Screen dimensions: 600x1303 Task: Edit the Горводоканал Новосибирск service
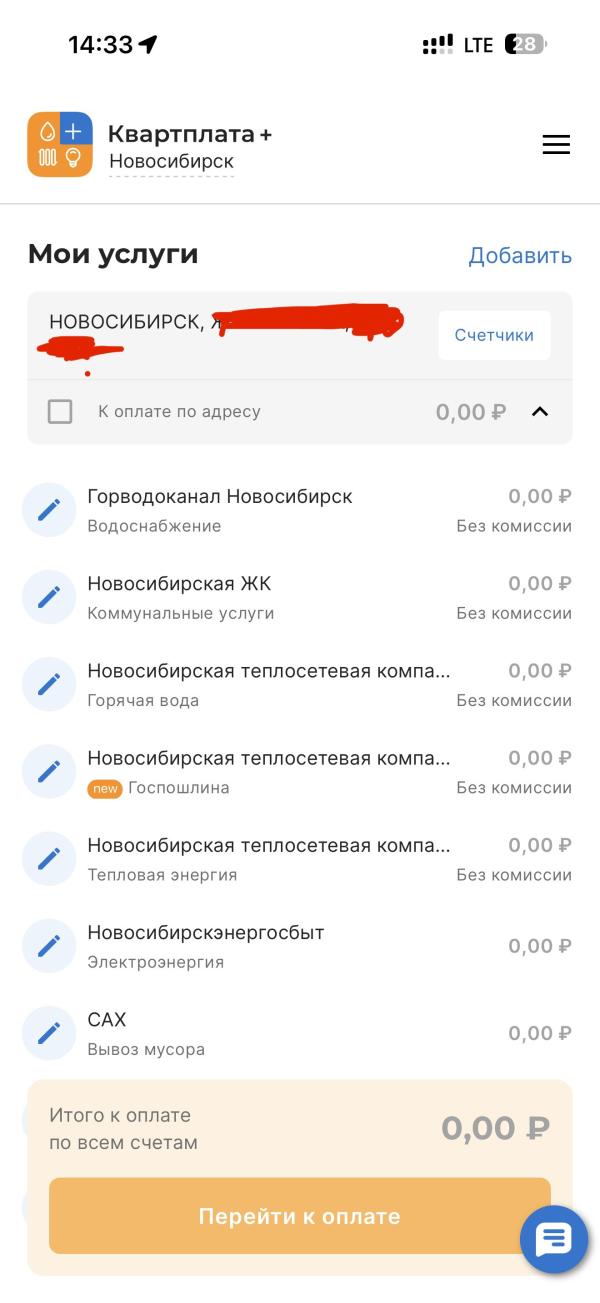tap(49, 510)
